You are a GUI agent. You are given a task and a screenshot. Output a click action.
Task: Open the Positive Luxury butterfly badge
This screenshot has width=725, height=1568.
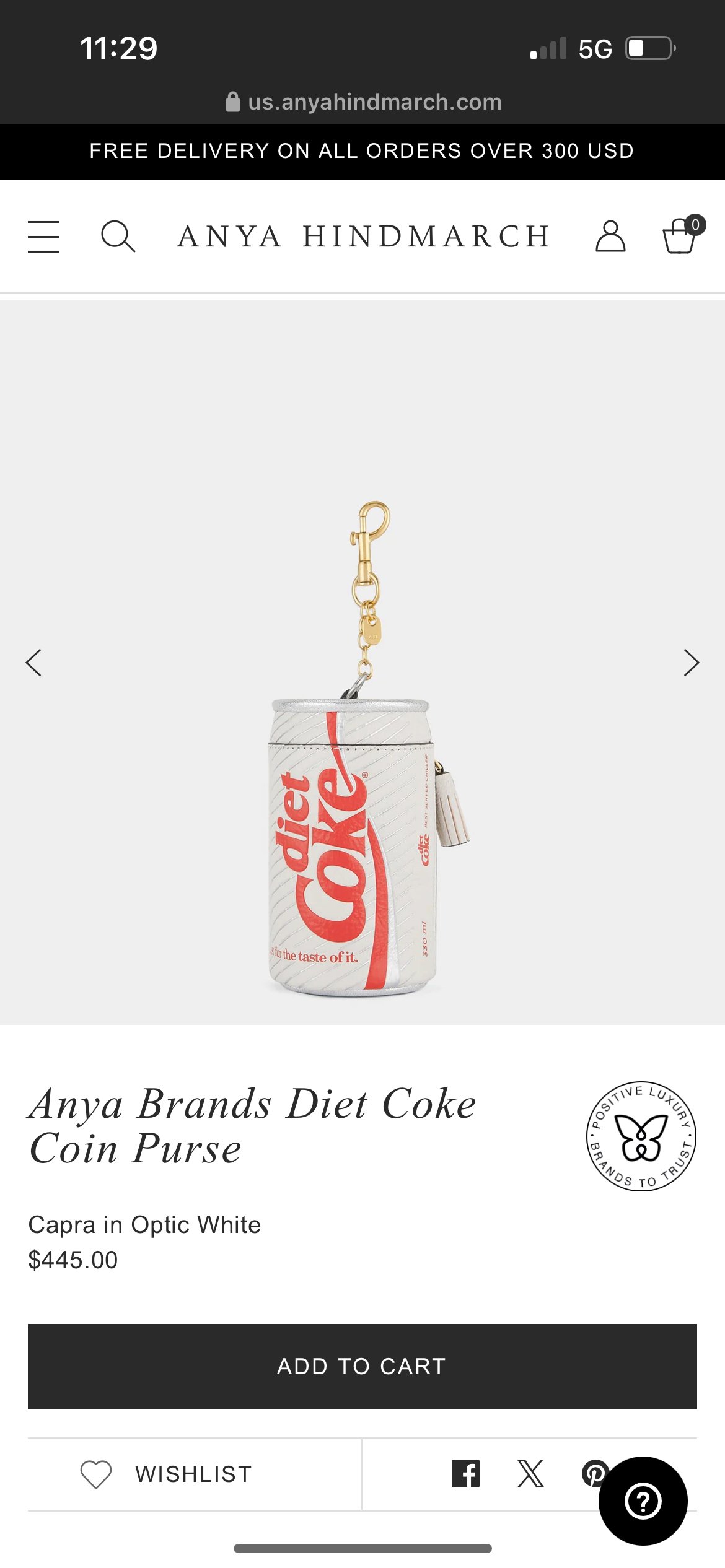(x=641, y=1136)
